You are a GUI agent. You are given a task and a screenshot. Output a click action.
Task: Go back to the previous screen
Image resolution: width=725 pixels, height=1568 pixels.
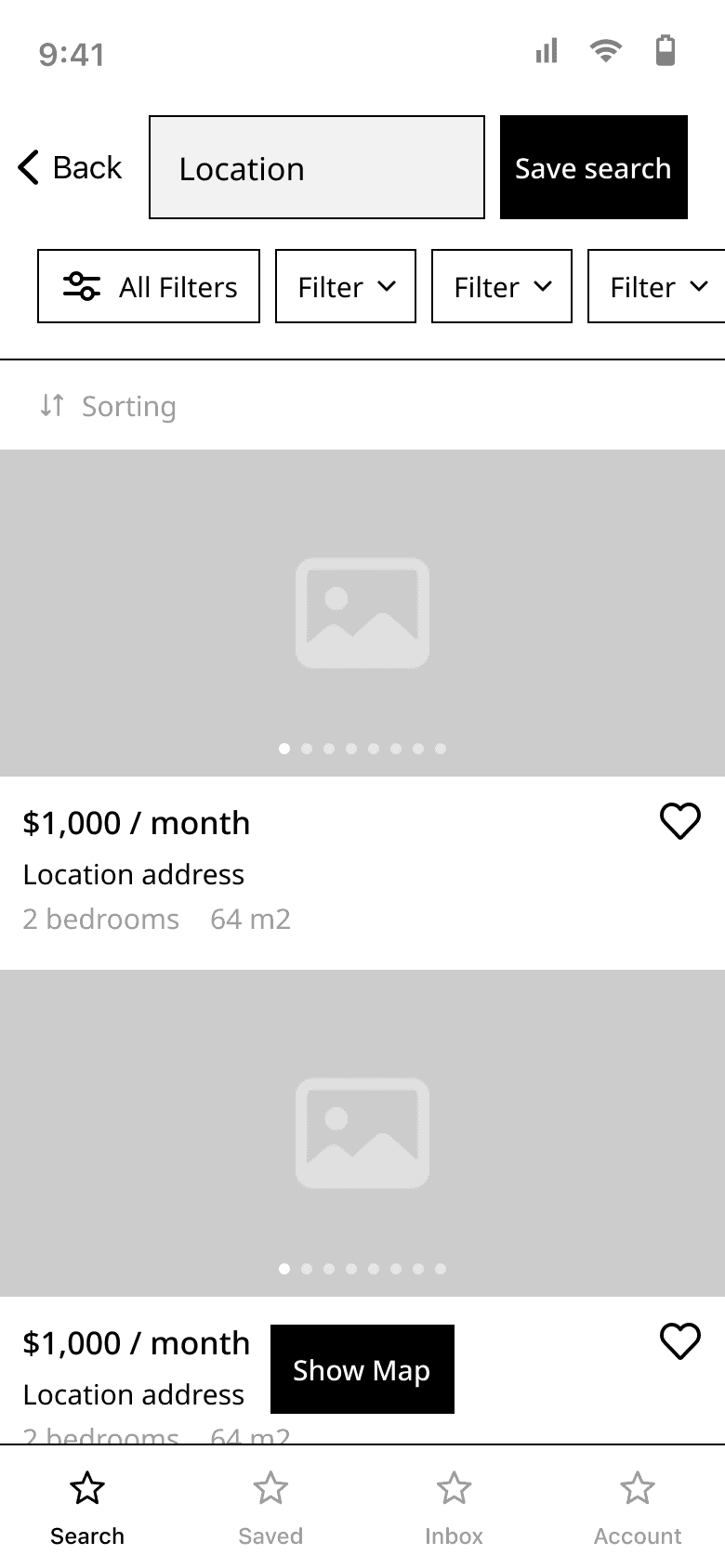pos(71,168)
